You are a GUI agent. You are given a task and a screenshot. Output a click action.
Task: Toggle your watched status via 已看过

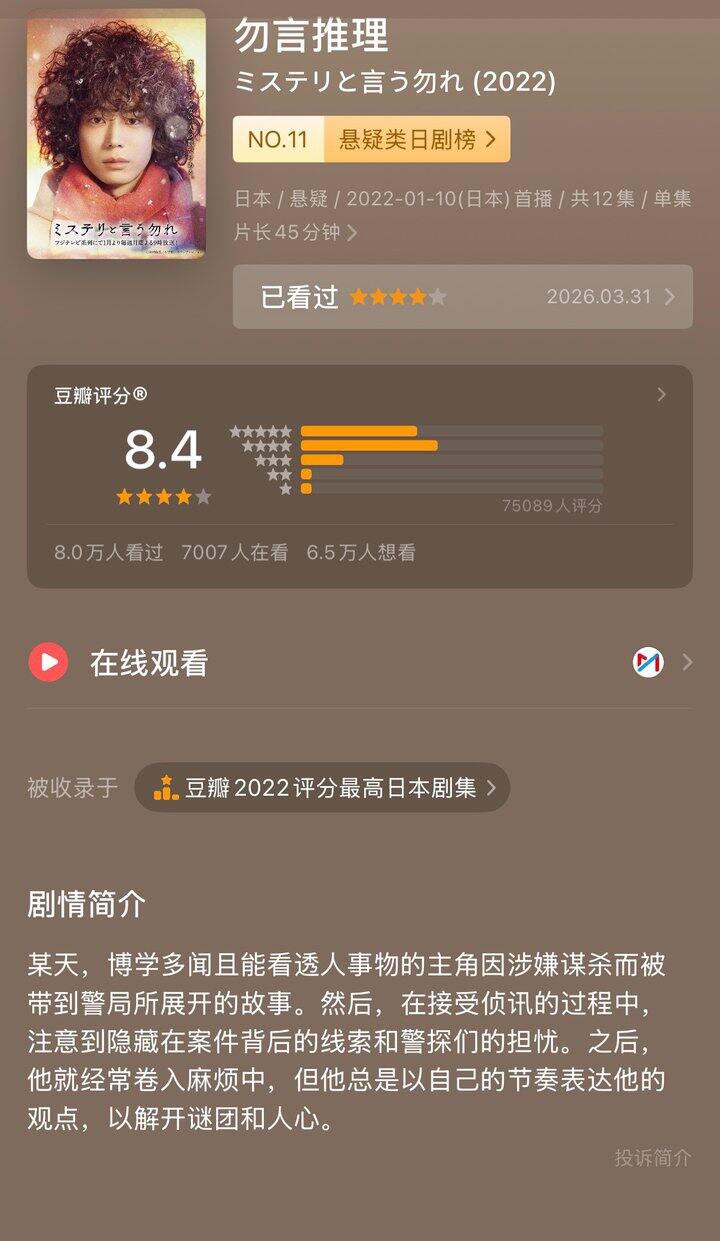pos(297,296)
